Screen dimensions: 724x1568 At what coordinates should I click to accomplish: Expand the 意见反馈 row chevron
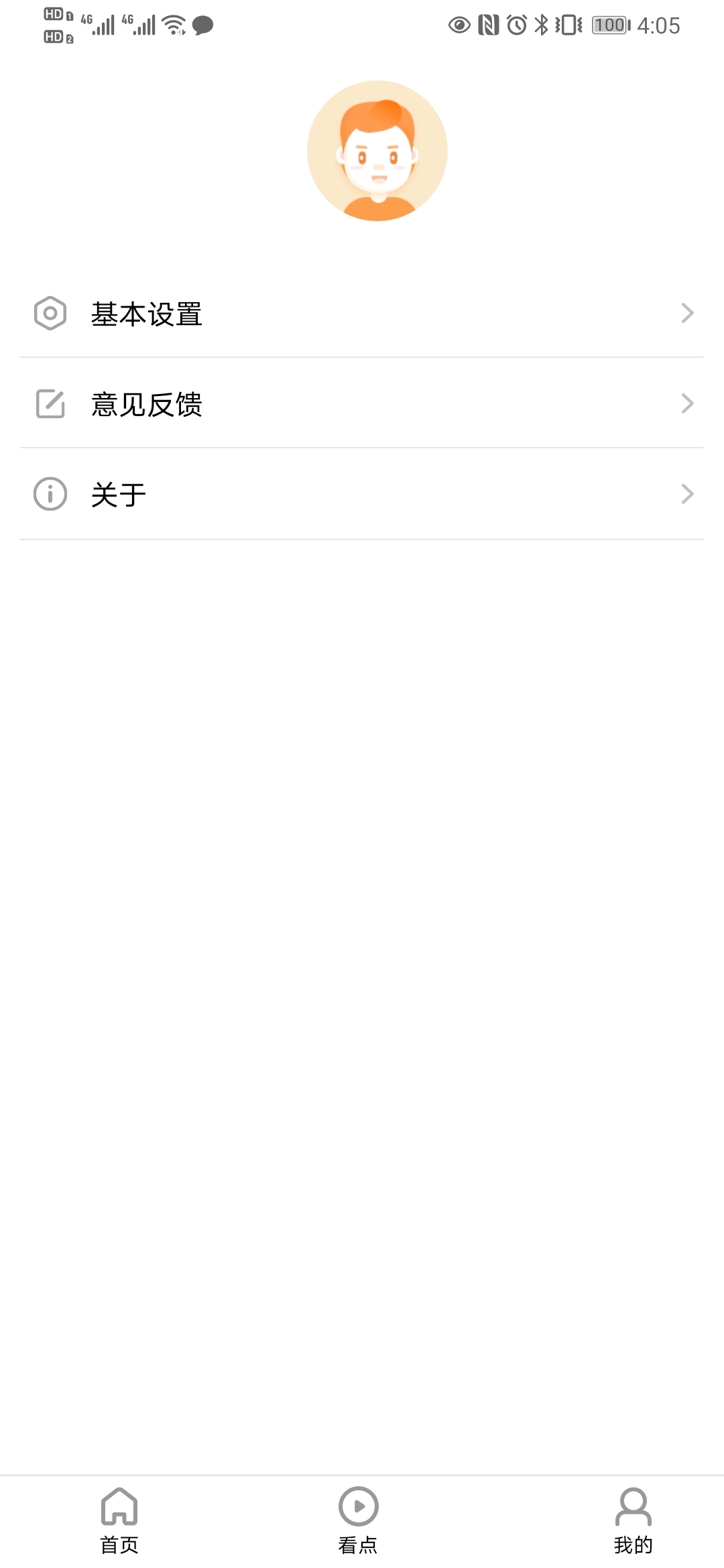[688, 403]
